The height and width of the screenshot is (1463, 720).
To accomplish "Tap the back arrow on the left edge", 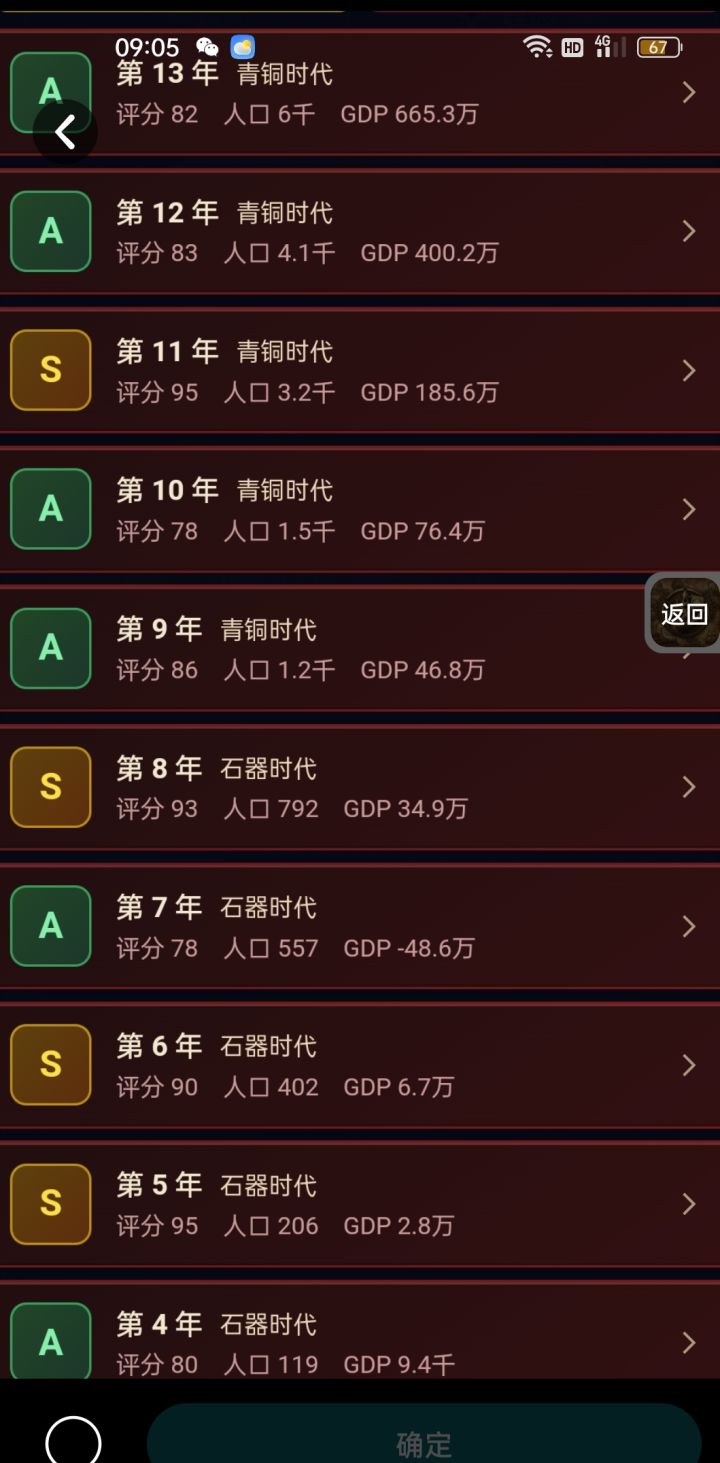I will (x=64, y=132).
